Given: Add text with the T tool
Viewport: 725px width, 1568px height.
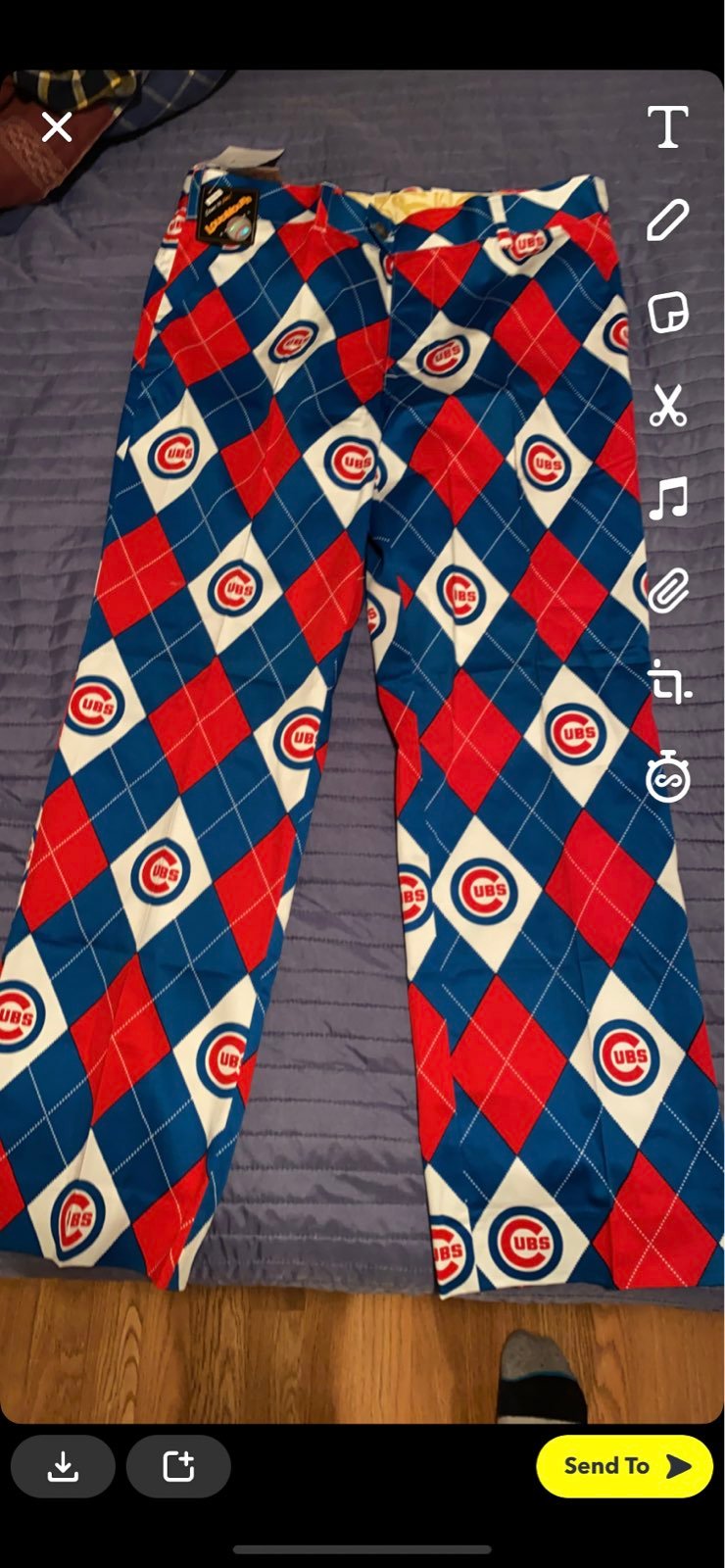Looking at the screenshot, I should tap(668, 127).
